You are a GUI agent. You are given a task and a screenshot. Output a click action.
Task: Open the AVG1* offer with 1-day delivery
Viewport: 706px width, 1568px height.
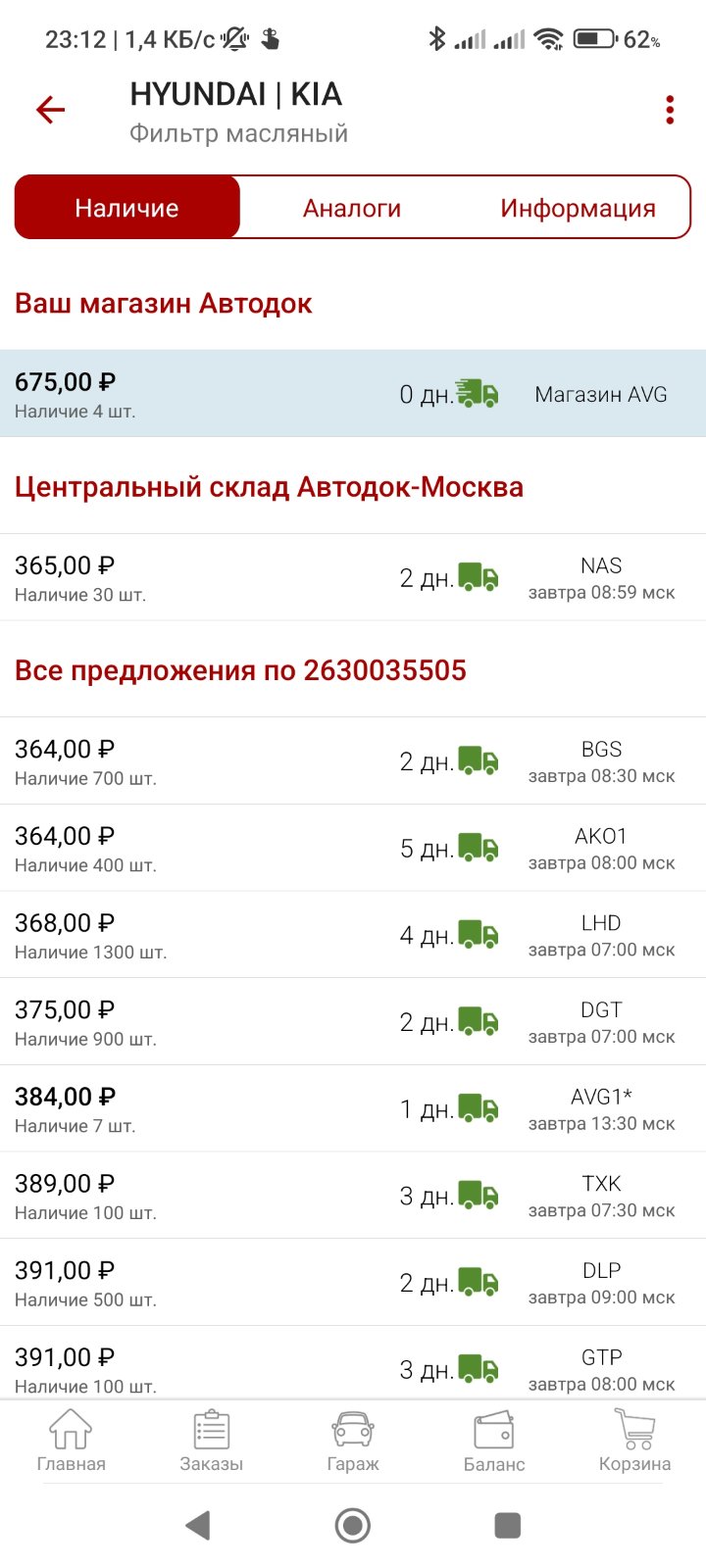[353, 1108]
